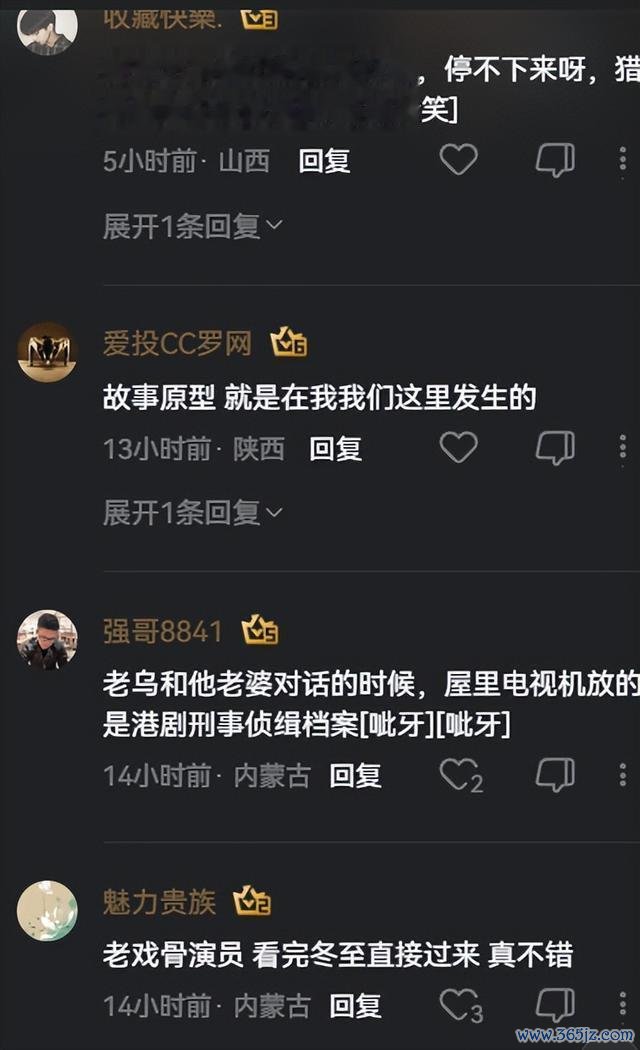The width and height of the screenshot is (640, 1050).
Task: Open 爱投CC罗网's profile avatar
Action: [x=47, y=352]
